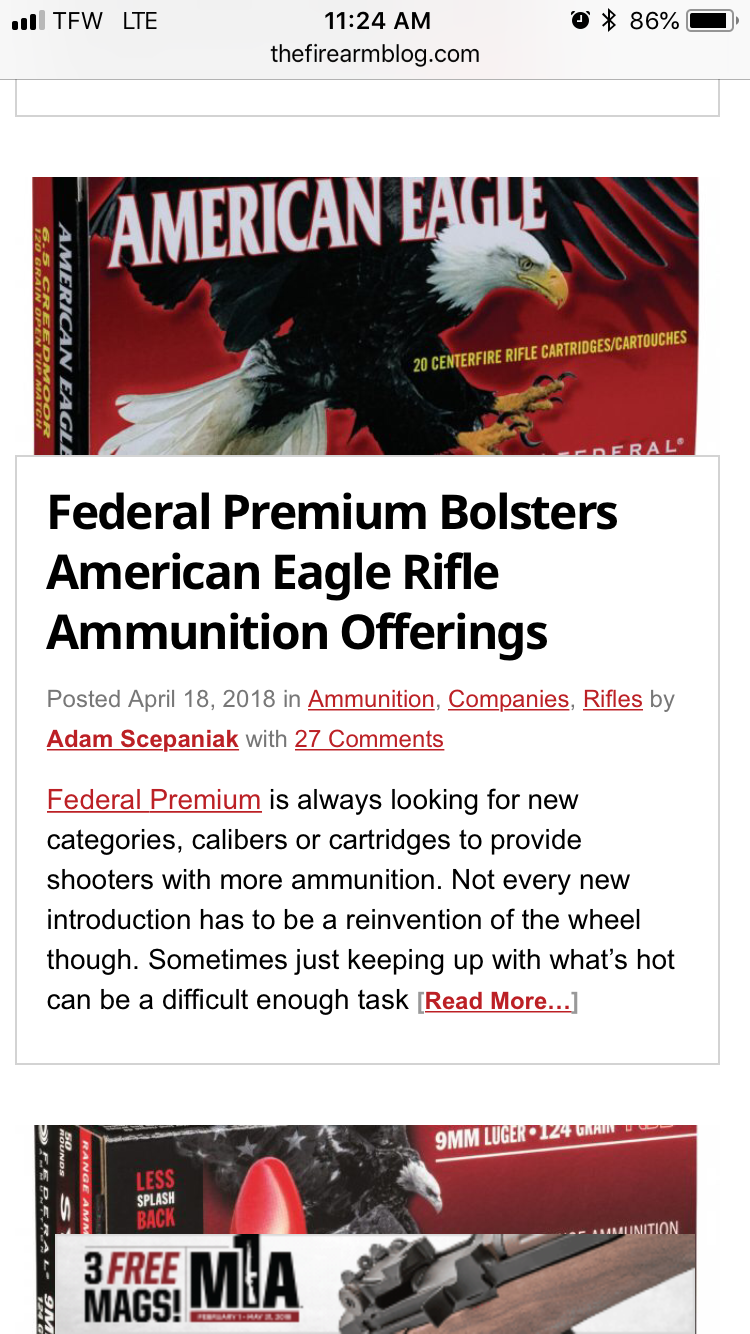The height and width of the screenshot is (1334, 750).
Task: Follow the Federal Premium link
Action: (154, 800)
